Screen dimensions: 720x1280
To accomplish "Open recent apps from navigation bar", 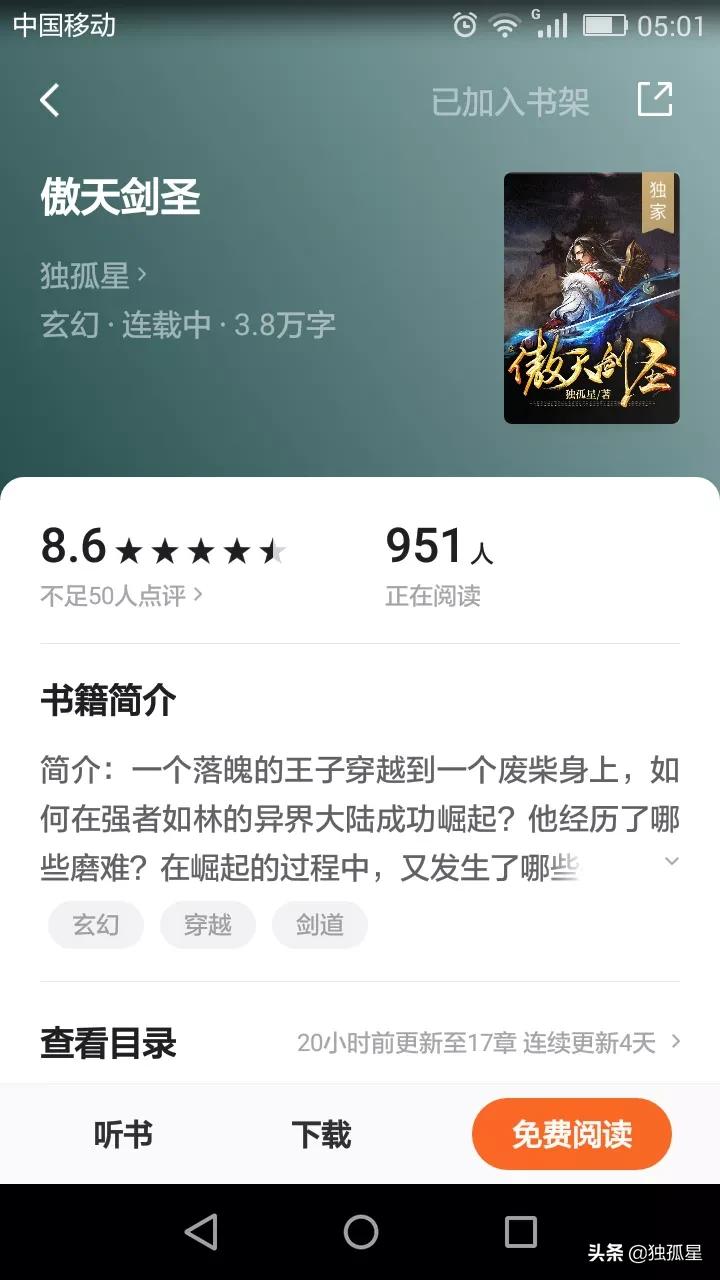I will coord(520,1231).
